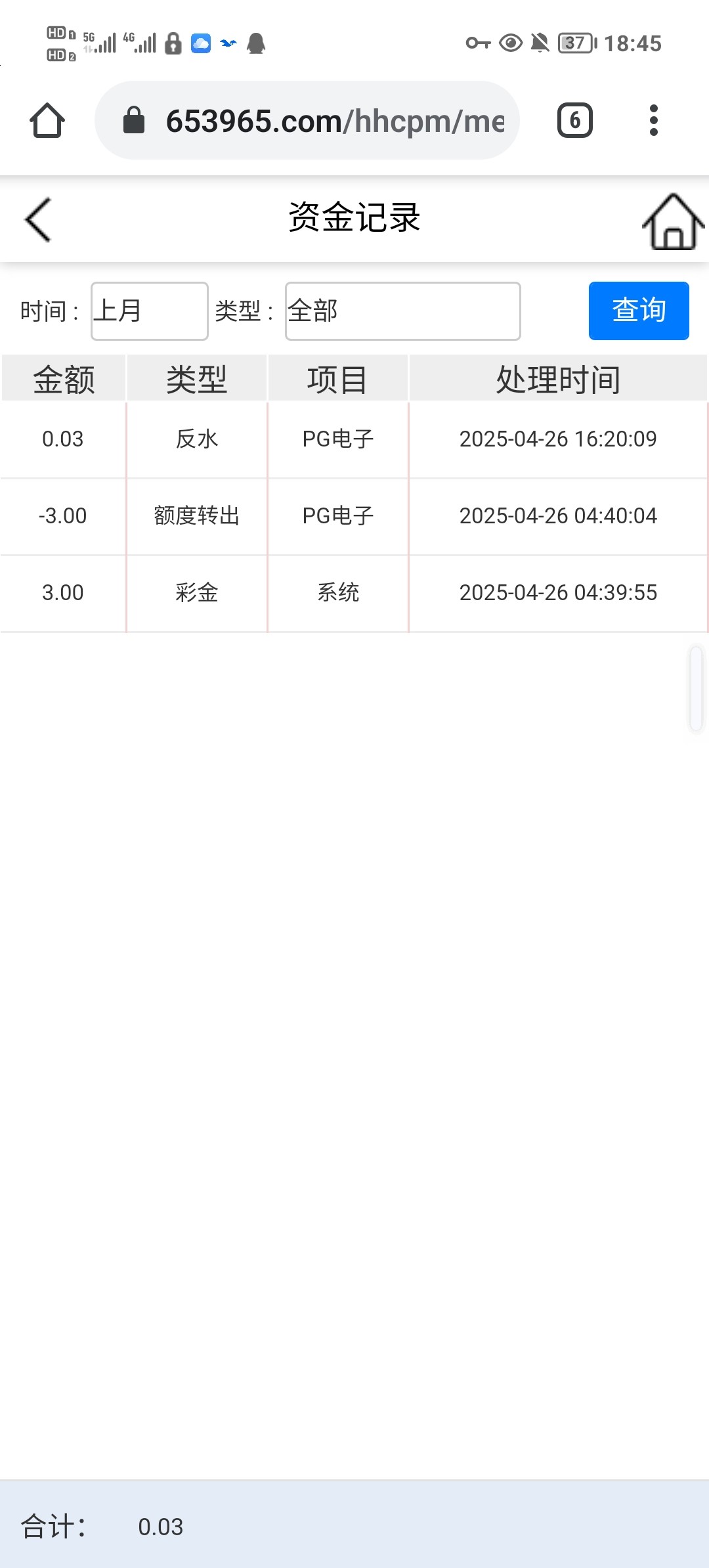Tap the browser address bar URL
Screen dimensions: 709x1568
[x=307, y=120]
